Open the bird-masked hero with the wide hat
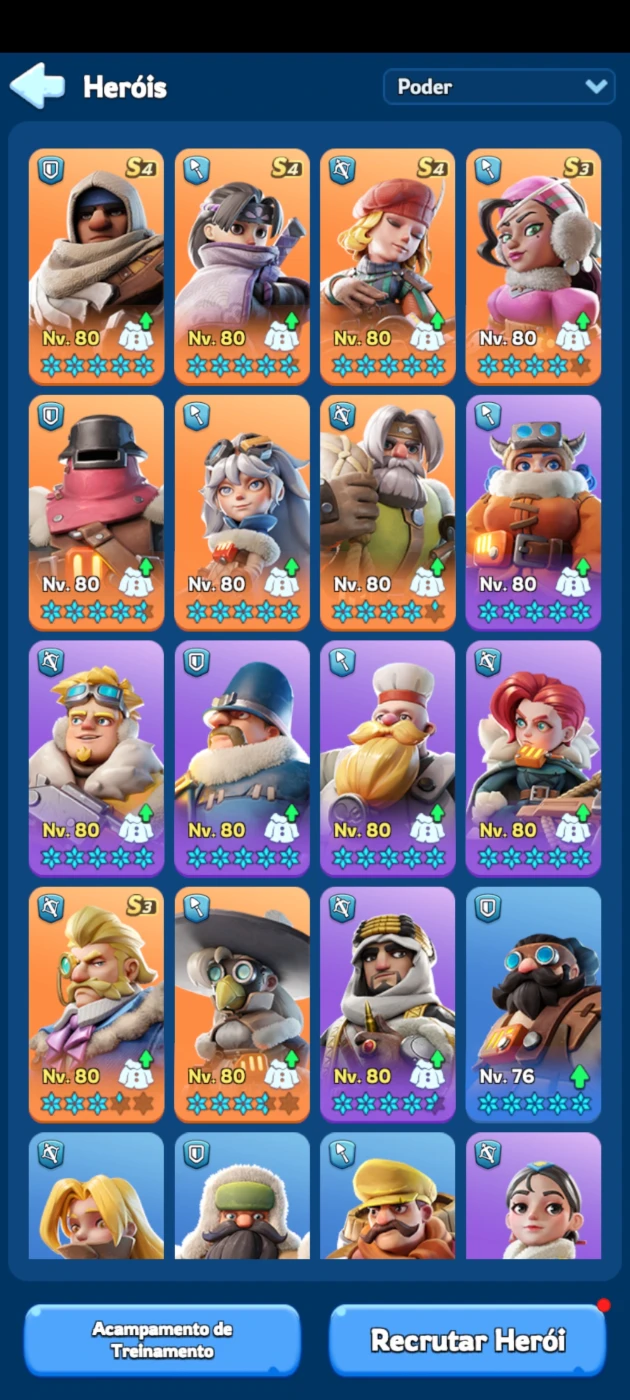The height and width of the screenshot is (1400, 630). 242,1005
